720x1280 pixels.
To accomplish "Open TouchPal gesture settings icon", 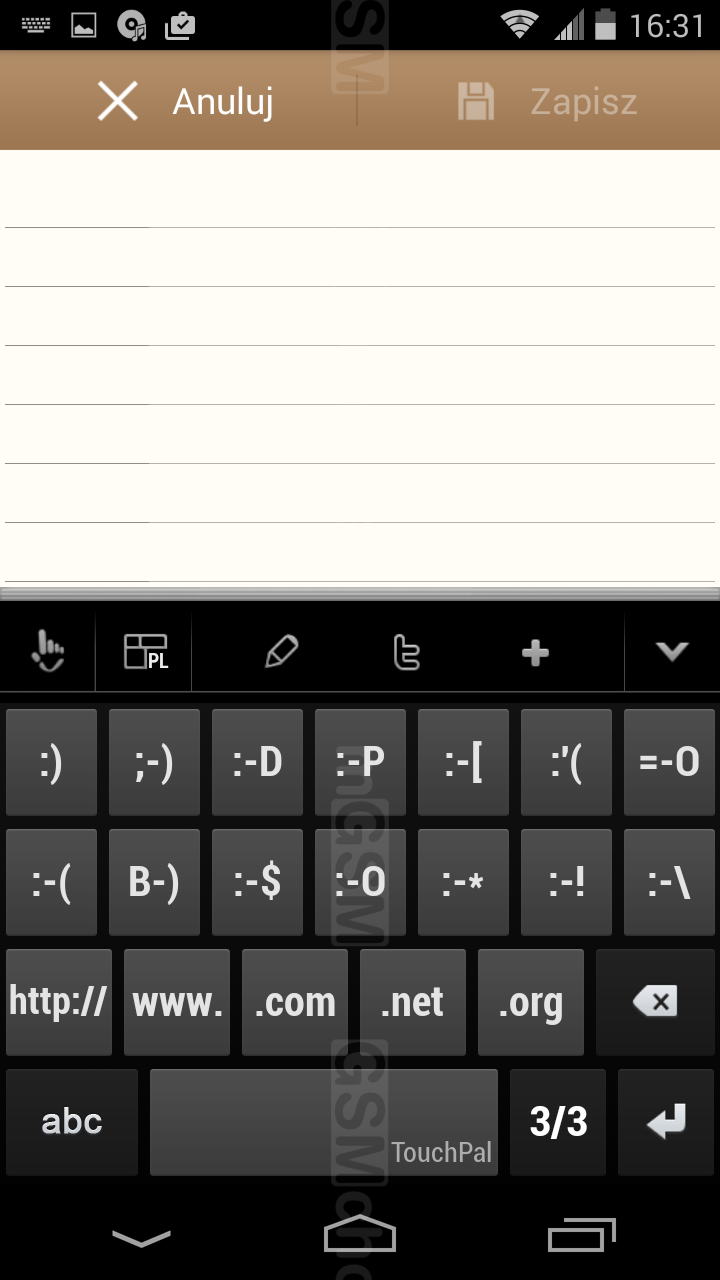I will pyautogui.click(x=47, y=652).
